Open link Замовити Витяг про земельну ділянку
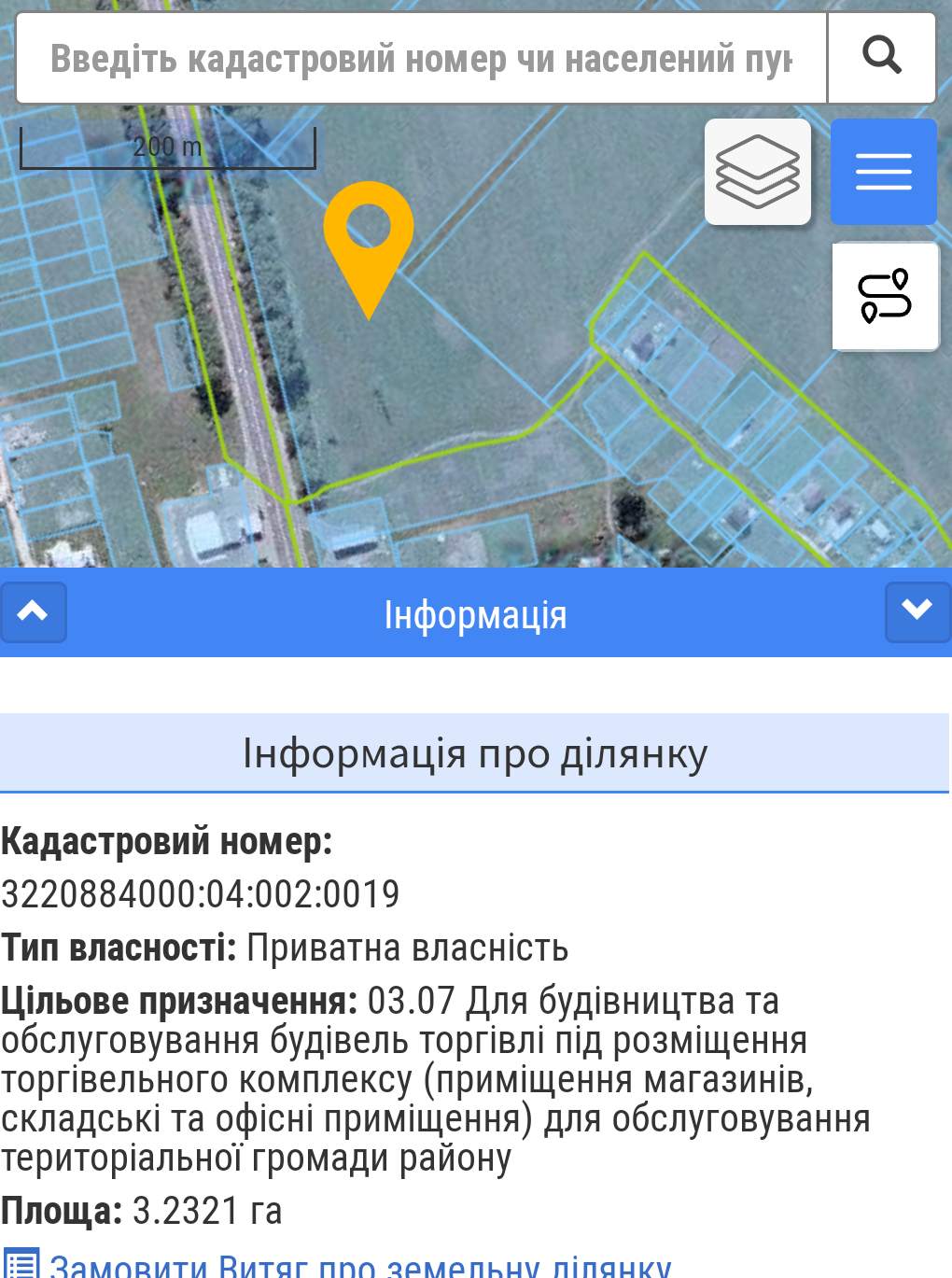Viewport: 952px width, 1278px height. coord(359,1266)
